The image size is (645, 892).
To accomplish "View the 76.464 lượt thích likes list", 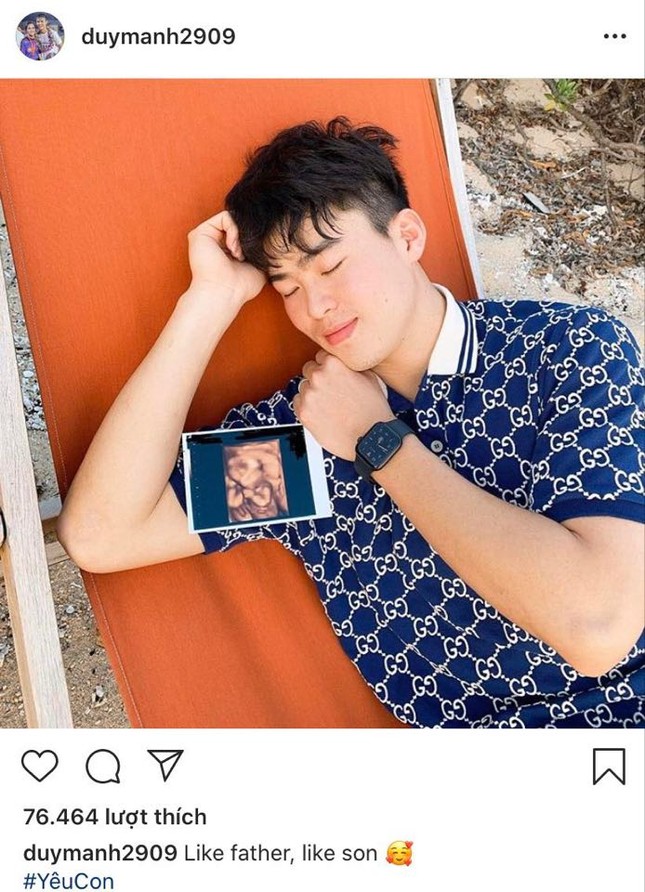I will point(115,817).
